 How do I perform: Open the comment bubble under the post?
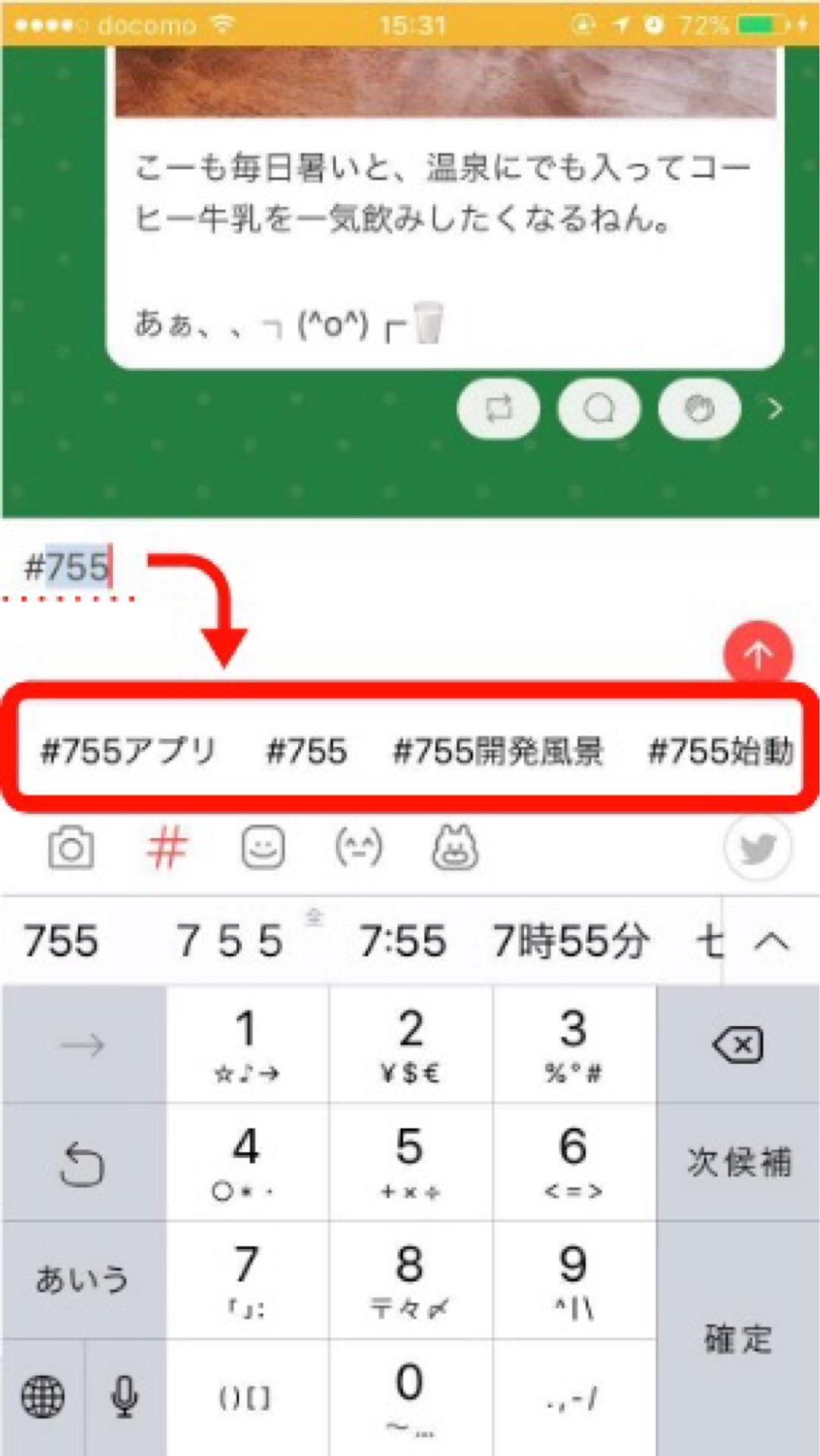[x=599, y=409]
